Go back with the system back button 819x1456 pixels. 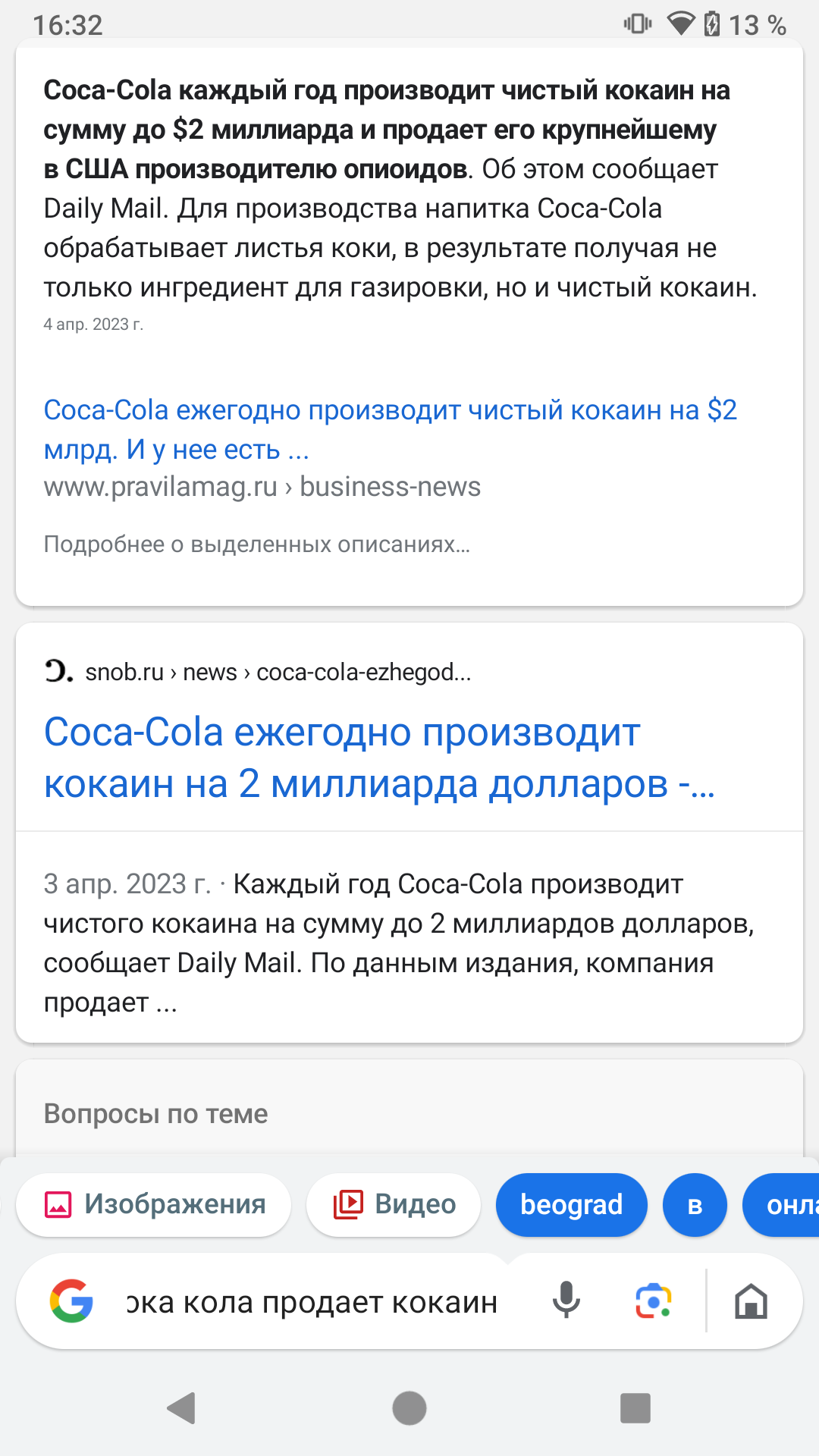click(181, 1408)
